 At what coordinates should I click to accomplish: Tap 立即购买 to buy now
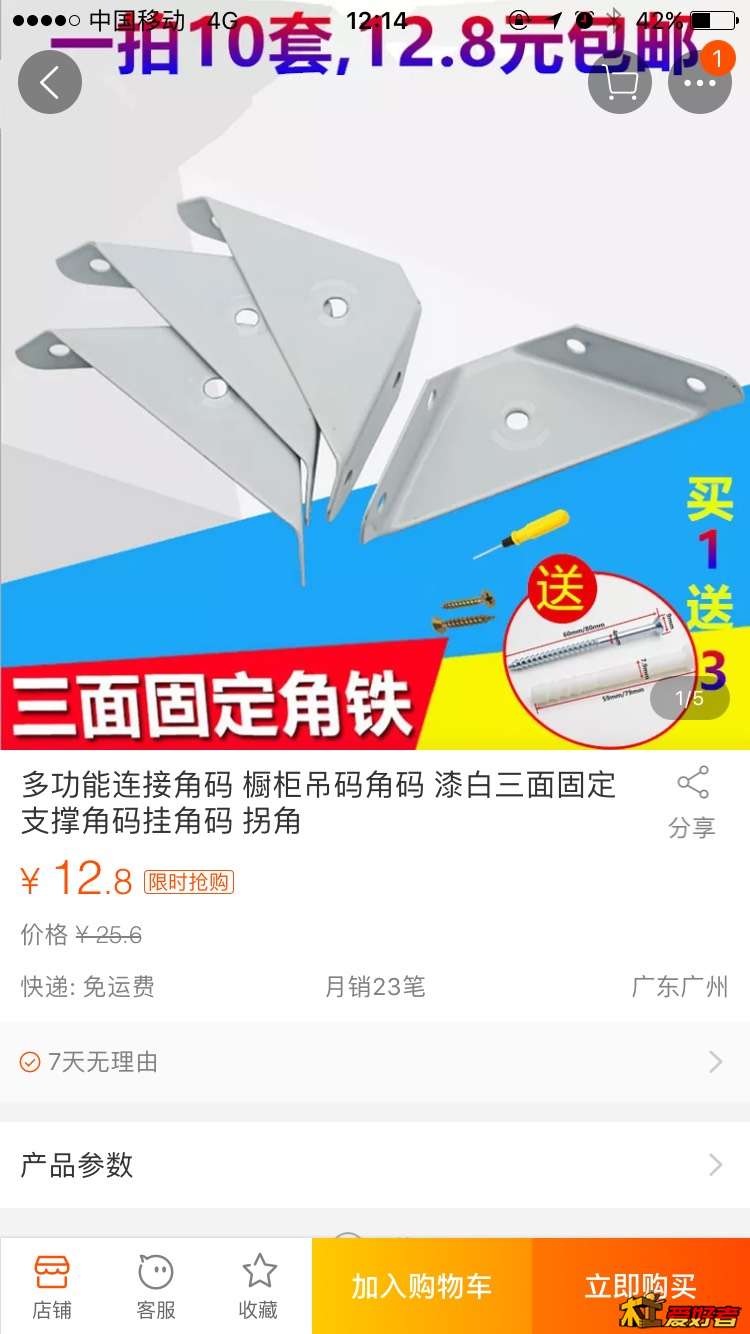click(x=640, y=1284)
